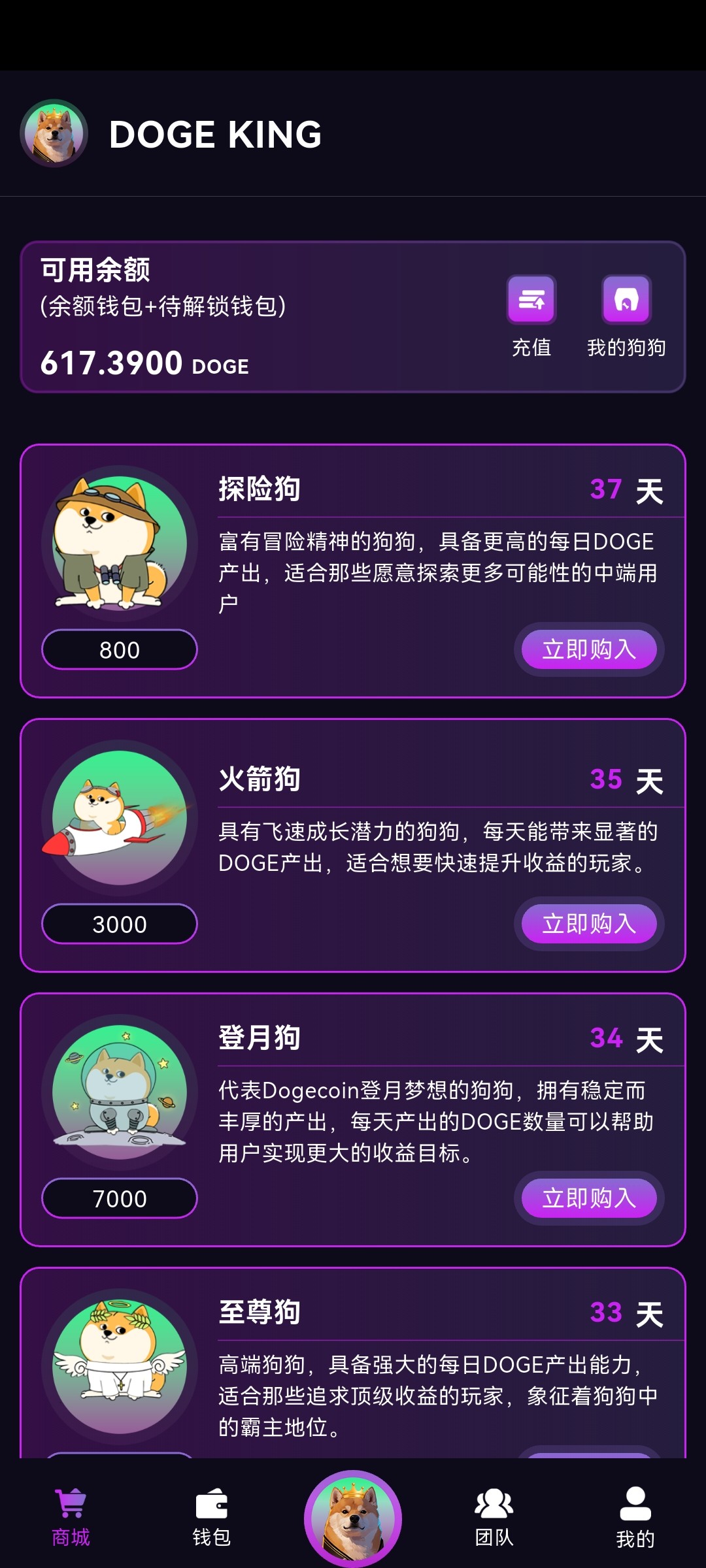The width and height of the screenshot is (706, 1568).
Task: Open 我的狗狗 my dogs
Action: 626,300
